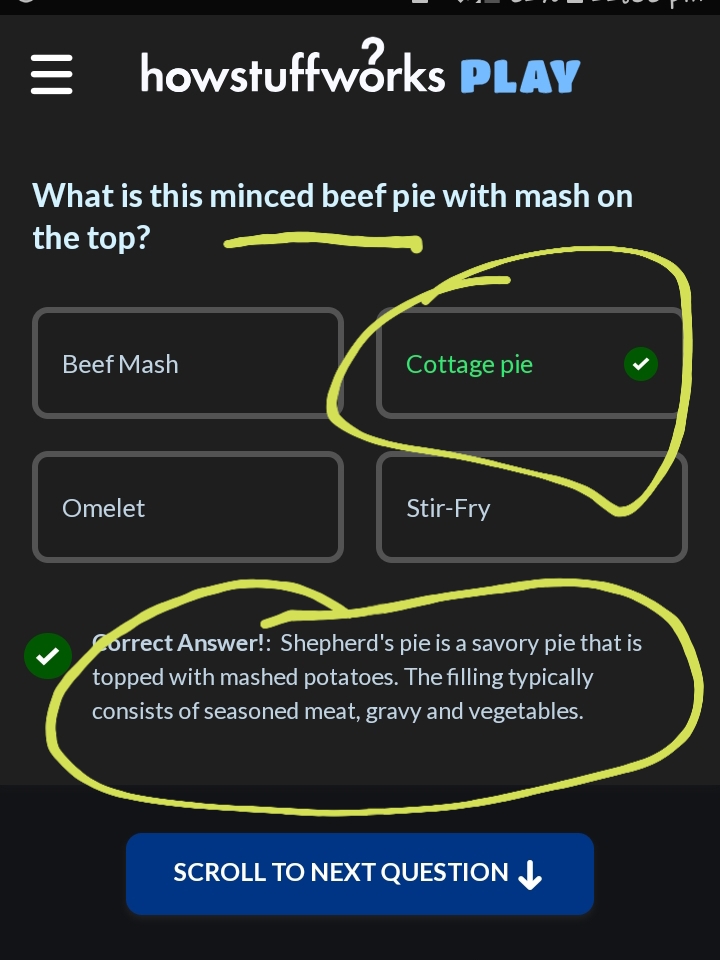
Task: Open the hamburger navigation menu
Action: click(x=52, y=74)
